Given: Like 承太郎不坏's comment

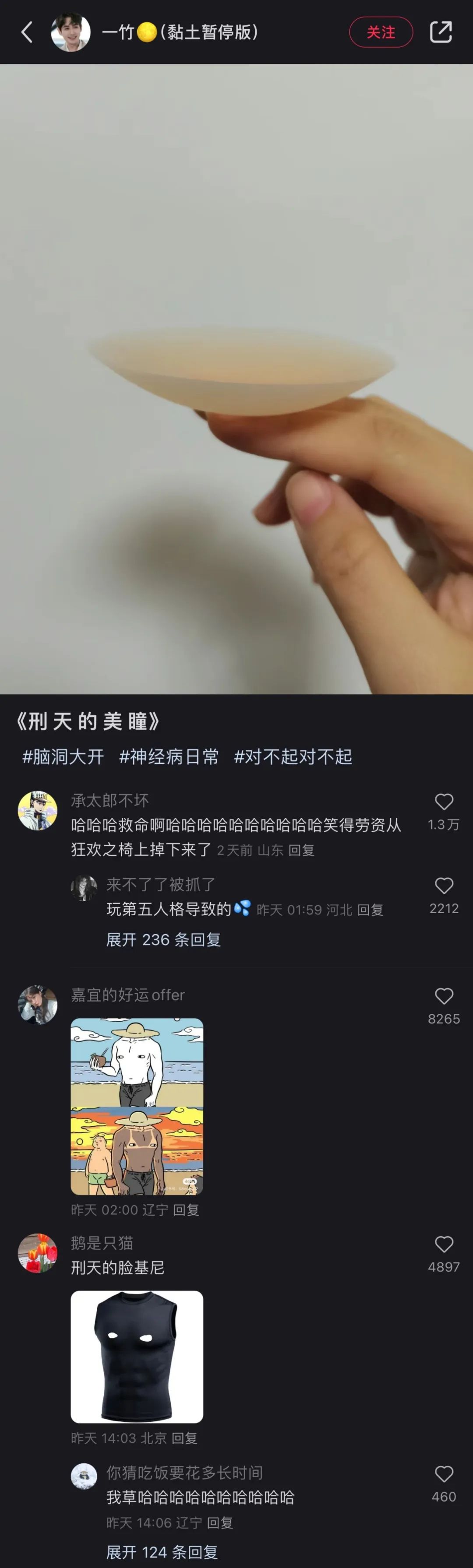Looking at the screenshot, I should 444,802.
